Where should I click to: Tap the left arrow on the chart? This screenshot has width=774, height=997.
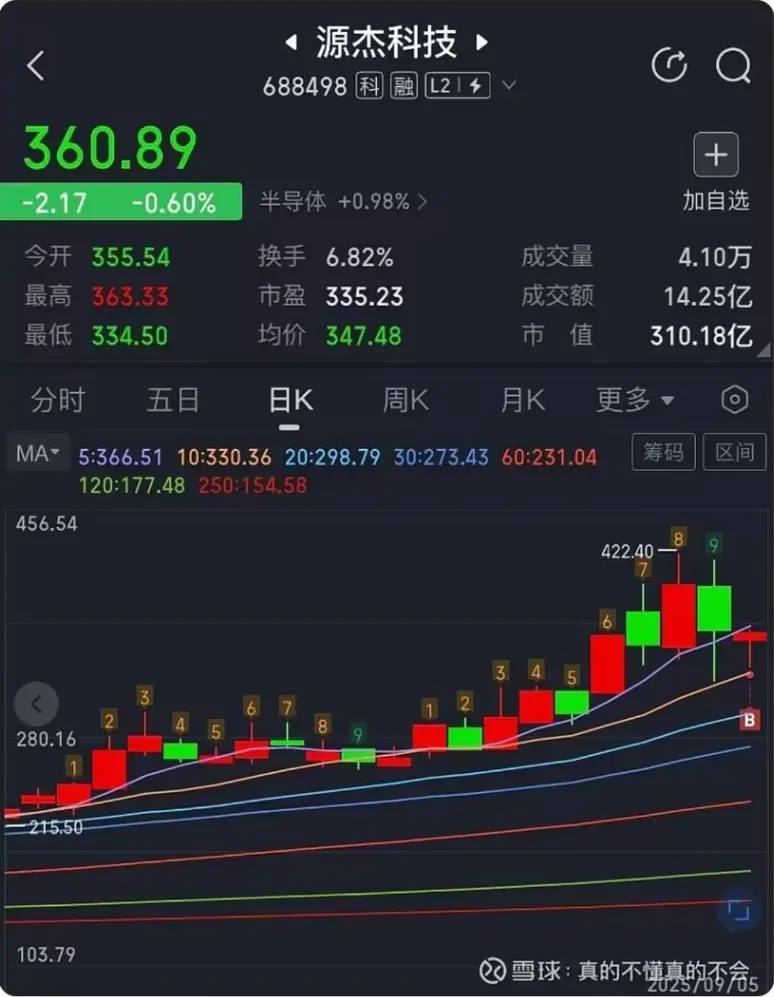[x=36, y=705]
